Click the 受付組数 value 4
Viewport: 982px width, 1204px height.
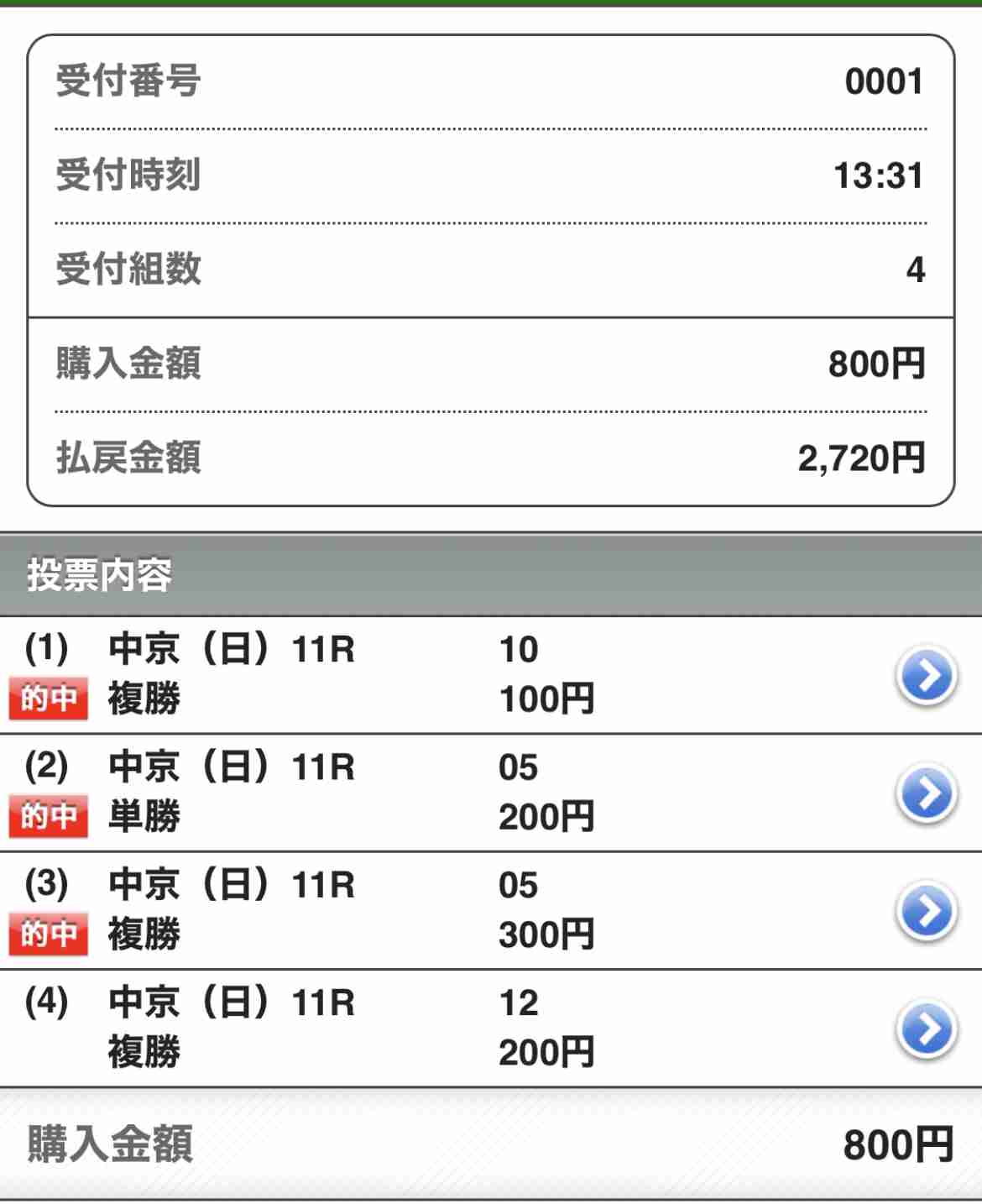[x=917, y=270]
